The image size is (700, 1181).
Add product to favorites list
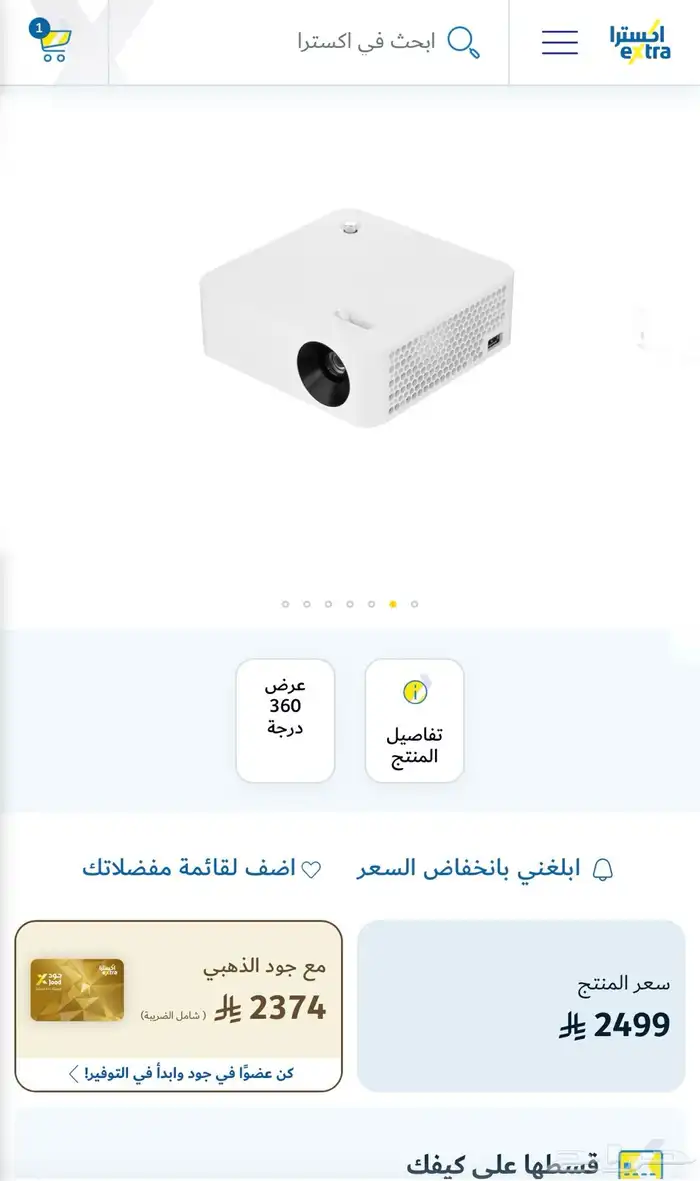202,868
